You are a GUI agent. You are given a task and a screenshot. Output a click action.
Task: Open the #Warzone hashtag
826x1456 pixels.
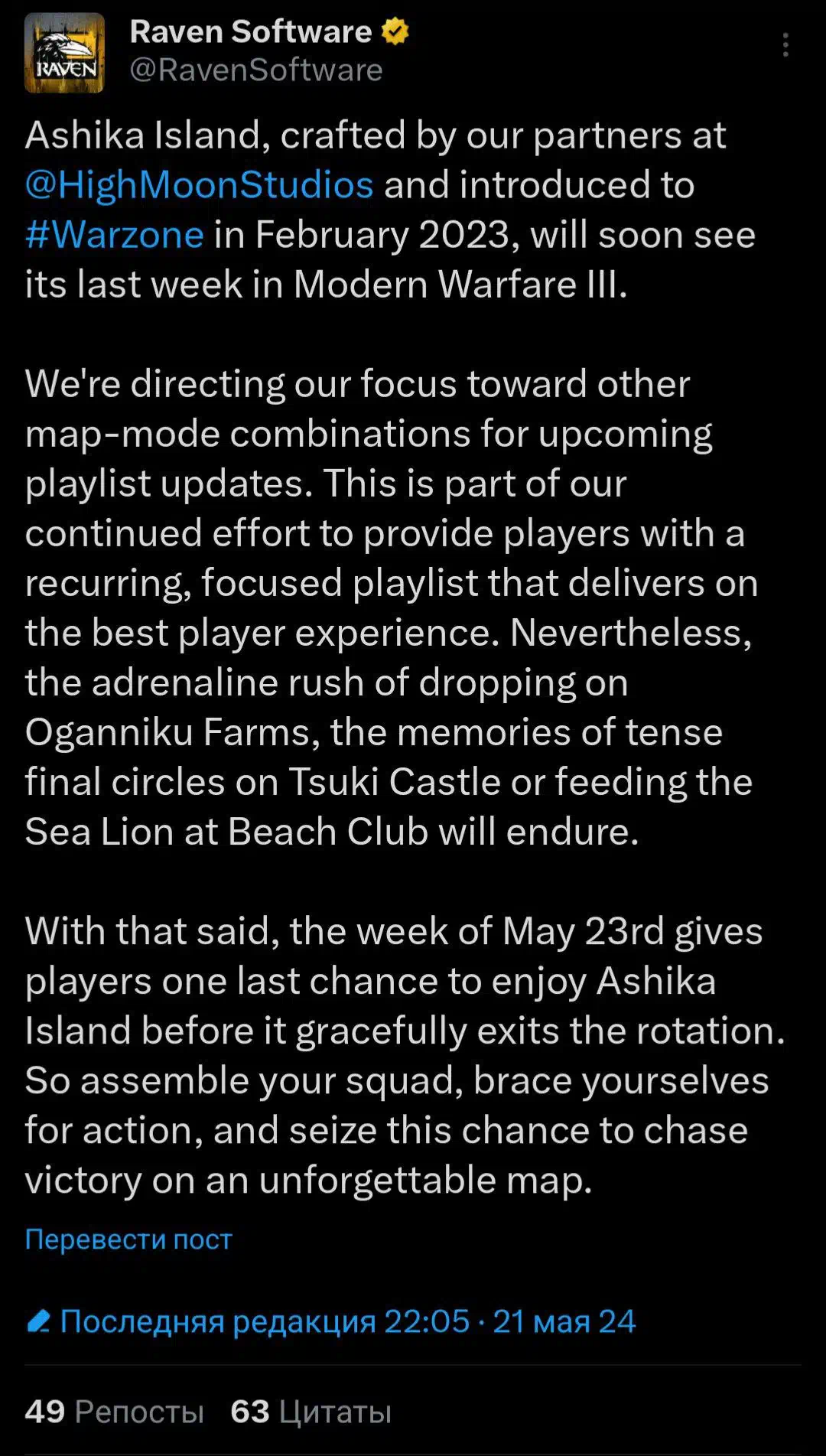point(115,234)
